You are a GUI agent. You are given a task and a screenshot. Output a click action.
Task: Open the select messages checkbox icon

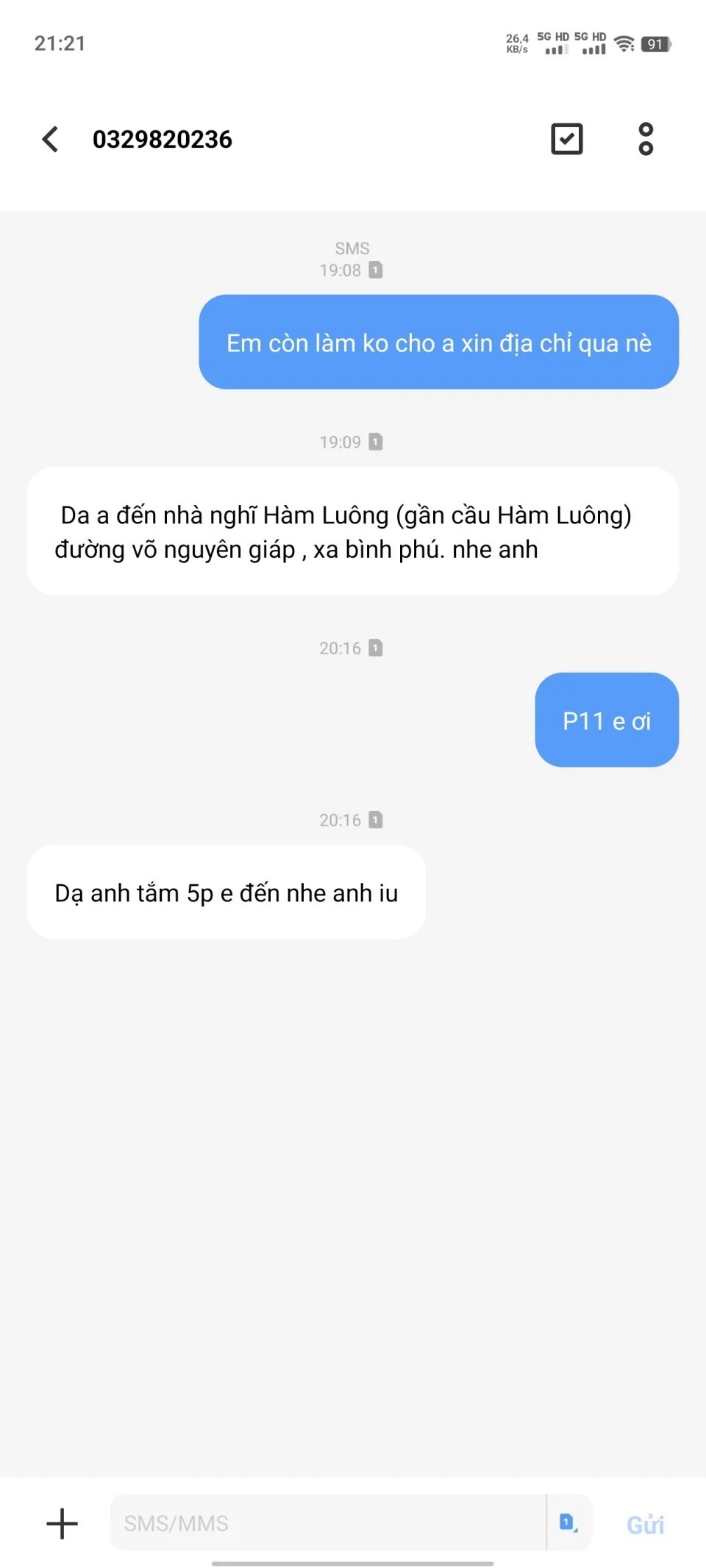pos(566,139)
